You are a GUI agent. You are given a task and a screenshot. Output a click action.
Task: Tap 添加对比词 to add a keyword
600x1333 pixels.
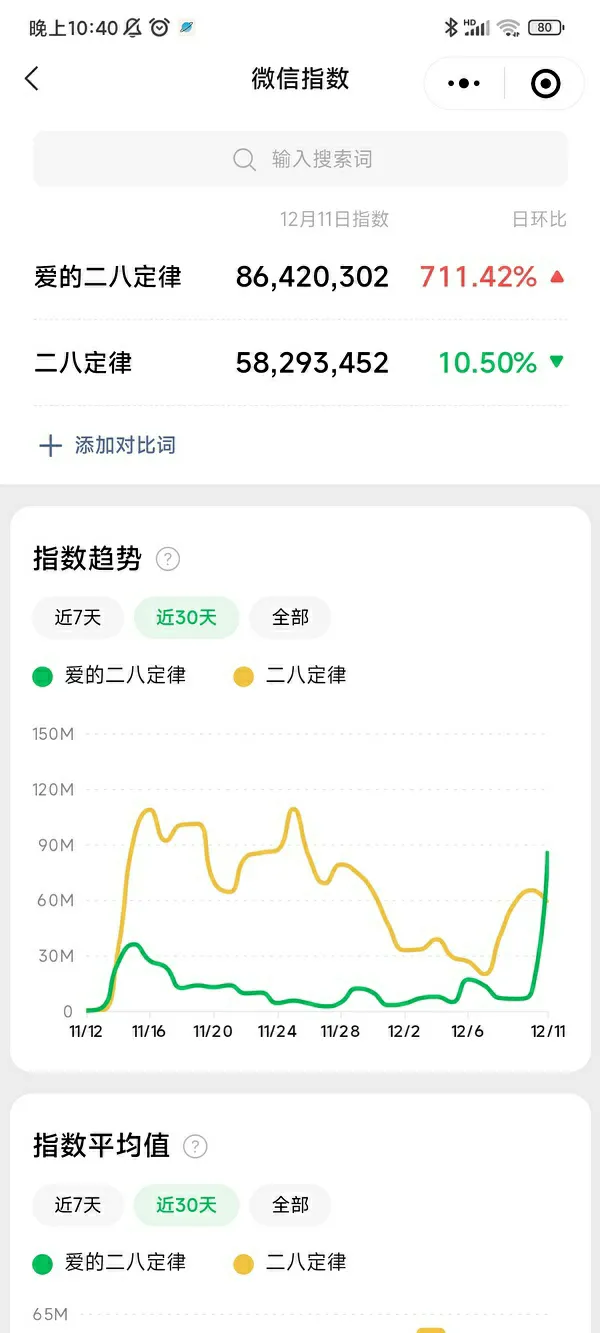(107, 446)
